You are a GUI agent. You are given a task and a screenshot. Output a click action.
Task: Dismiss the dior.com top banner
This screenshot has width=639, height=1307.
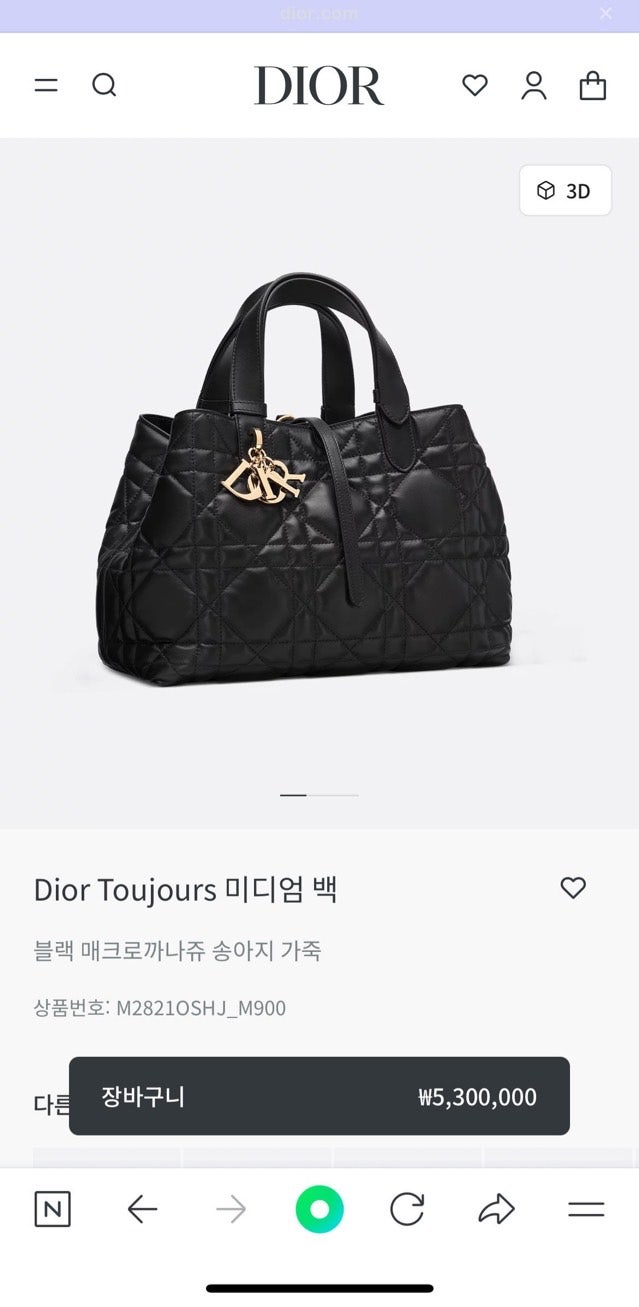click(x=606, y=14)
